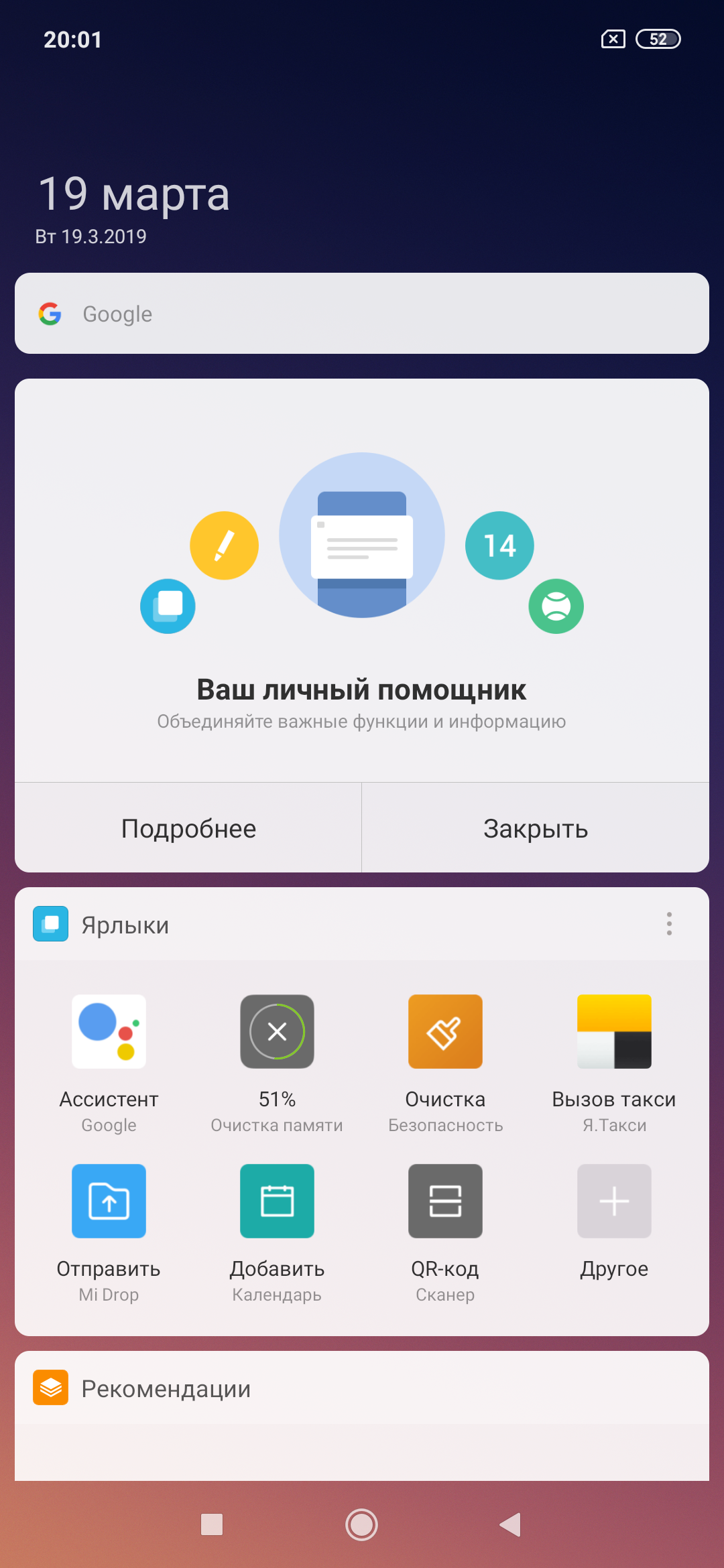Tap Добавить to Календарь
Screen dimensions: 724x1568
pyautogui.click(x=277, y=1201)
